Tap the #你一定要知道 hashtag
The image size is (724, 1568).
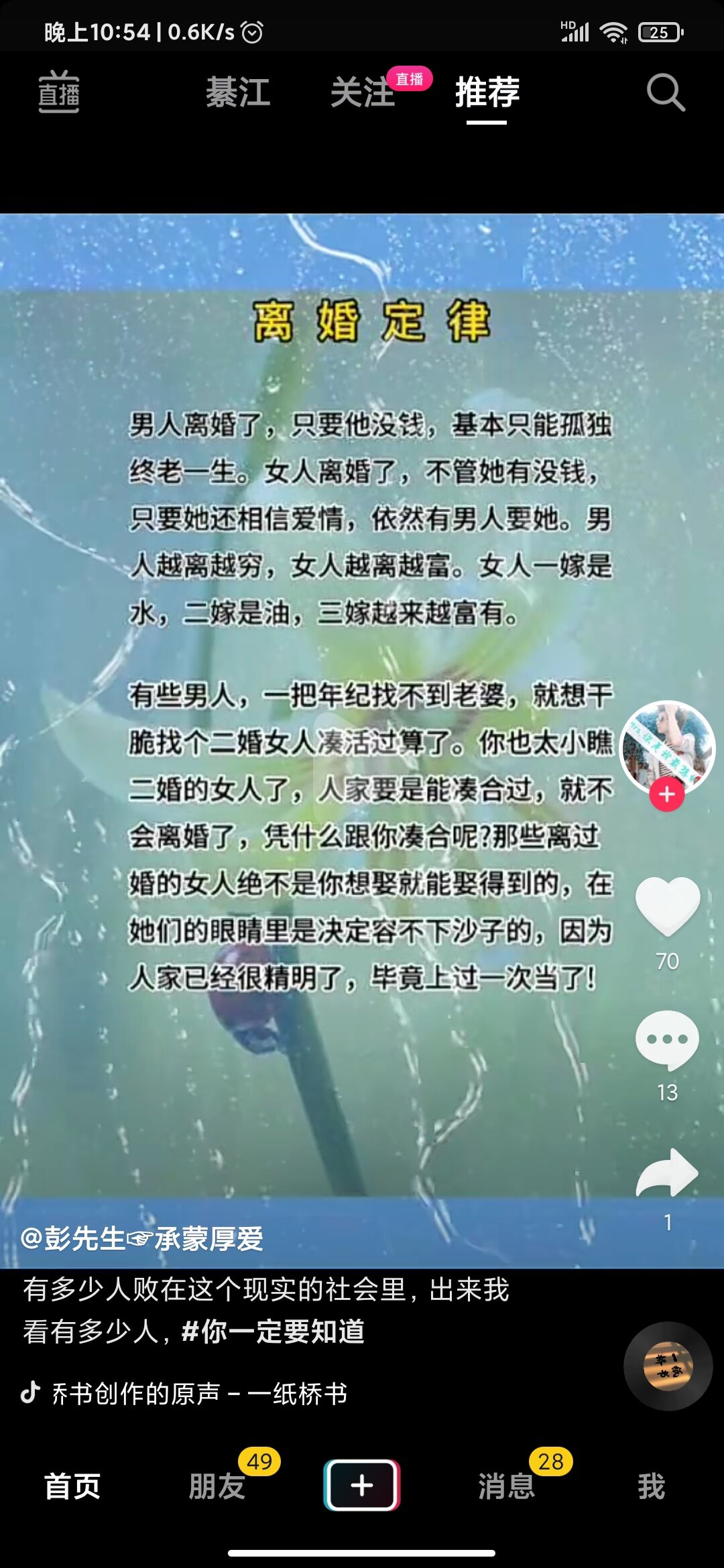(274, 1331)
